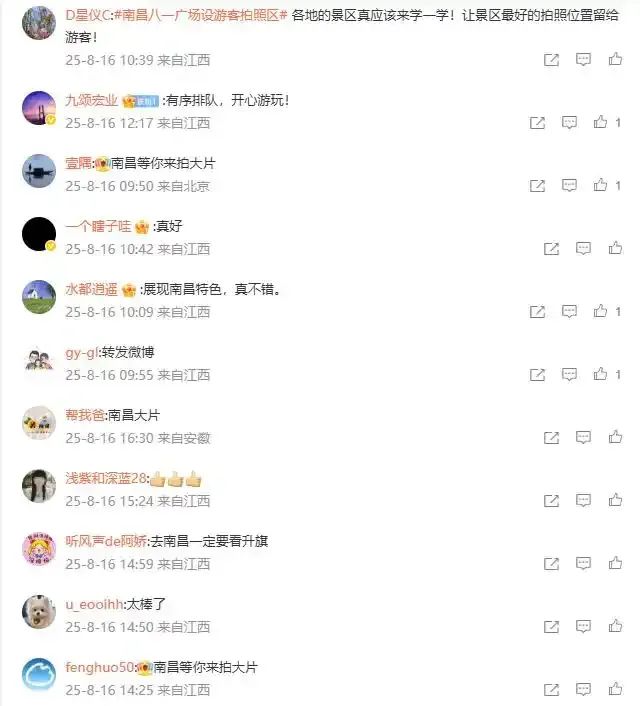Viewport: 640px width, 706px height.
Task: Like 浅紫和深蓝28's thumbs-up comment
Action: 615,500
